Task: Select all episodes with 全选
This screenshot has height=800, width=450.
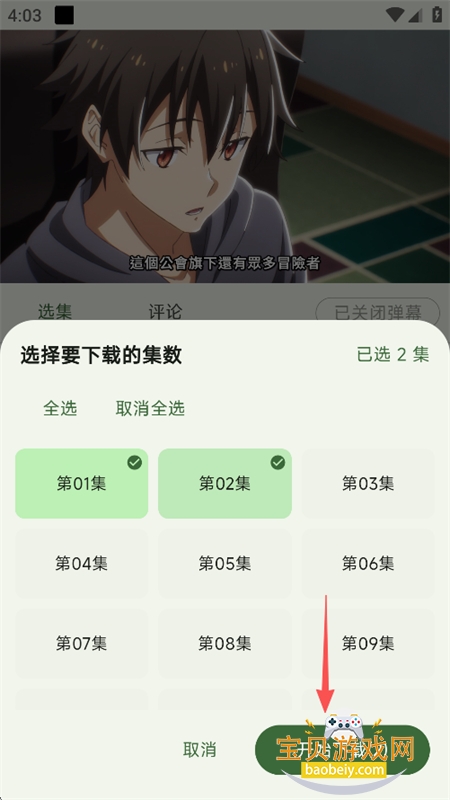Action: tap(60, 408)
